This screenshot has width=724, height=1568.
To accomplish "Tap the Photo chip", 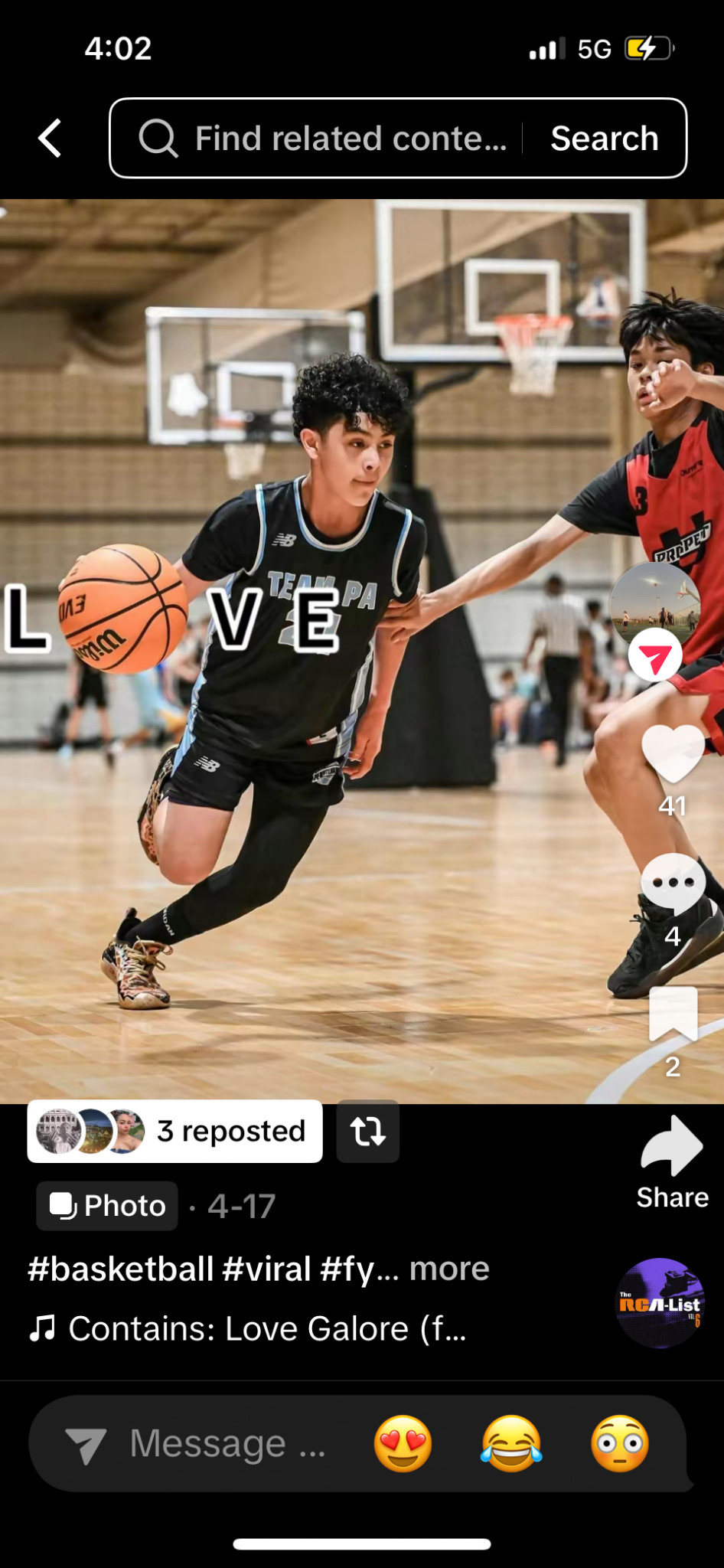I will 107,1206.
